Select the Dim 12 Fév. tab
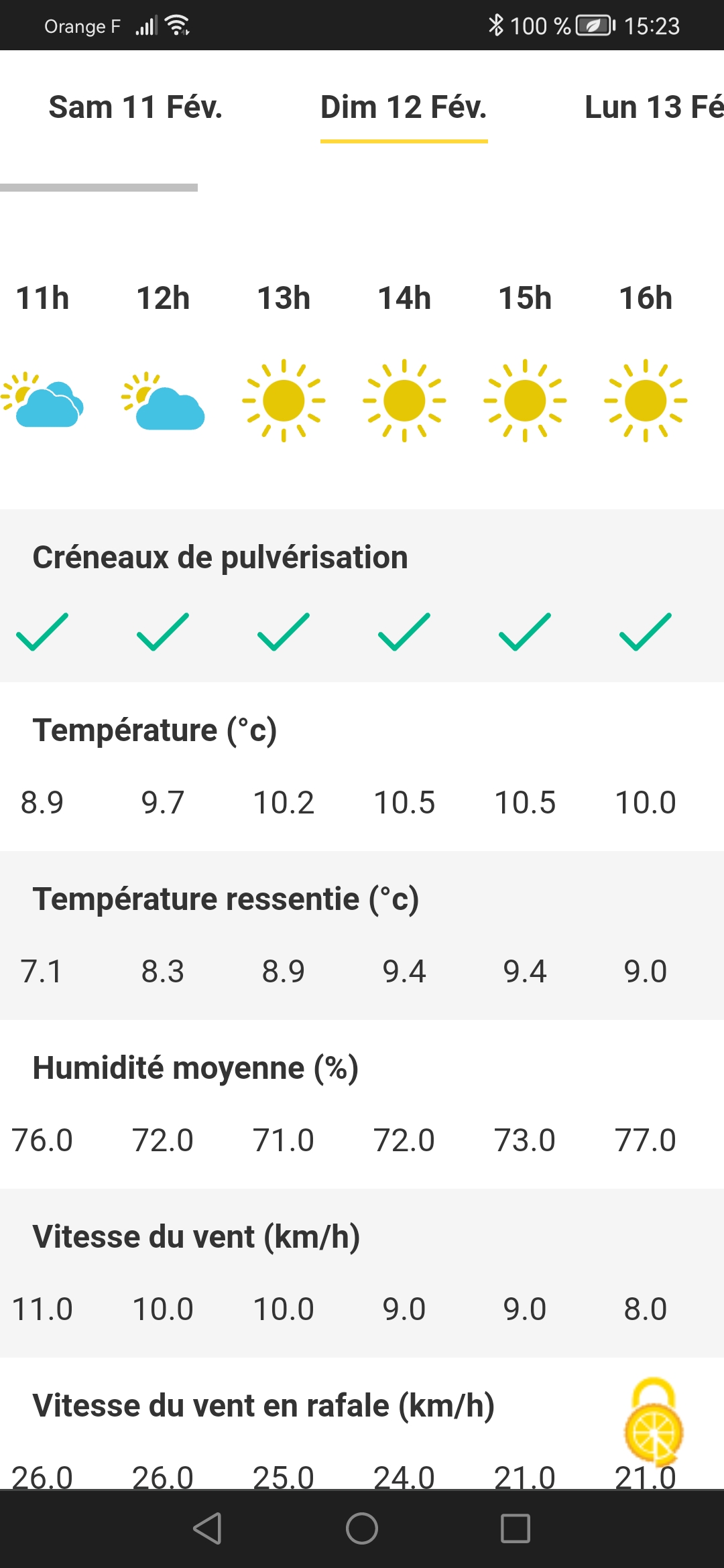Image resolution: width=724 pixels, height=1568 pixels. tap(404, 107)
